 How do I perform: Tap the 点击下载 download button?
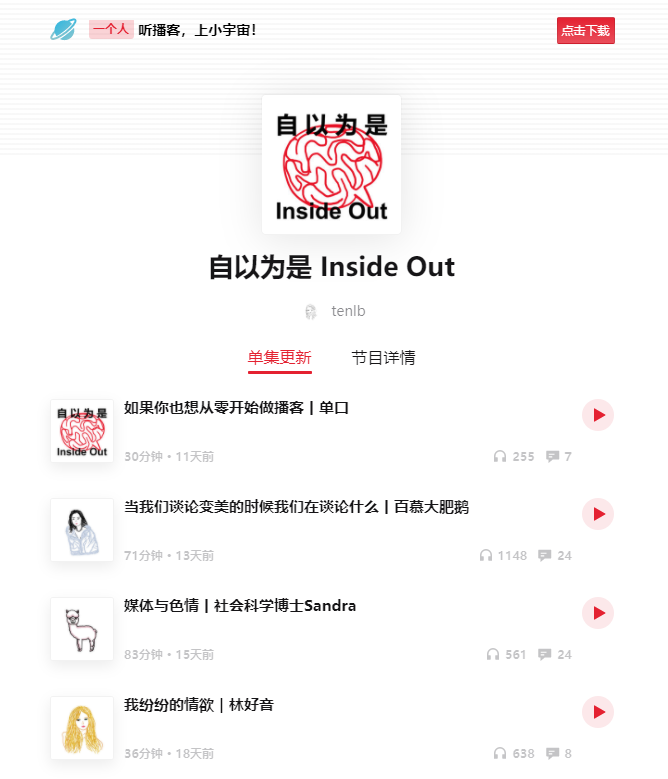(x=585, y=31)
